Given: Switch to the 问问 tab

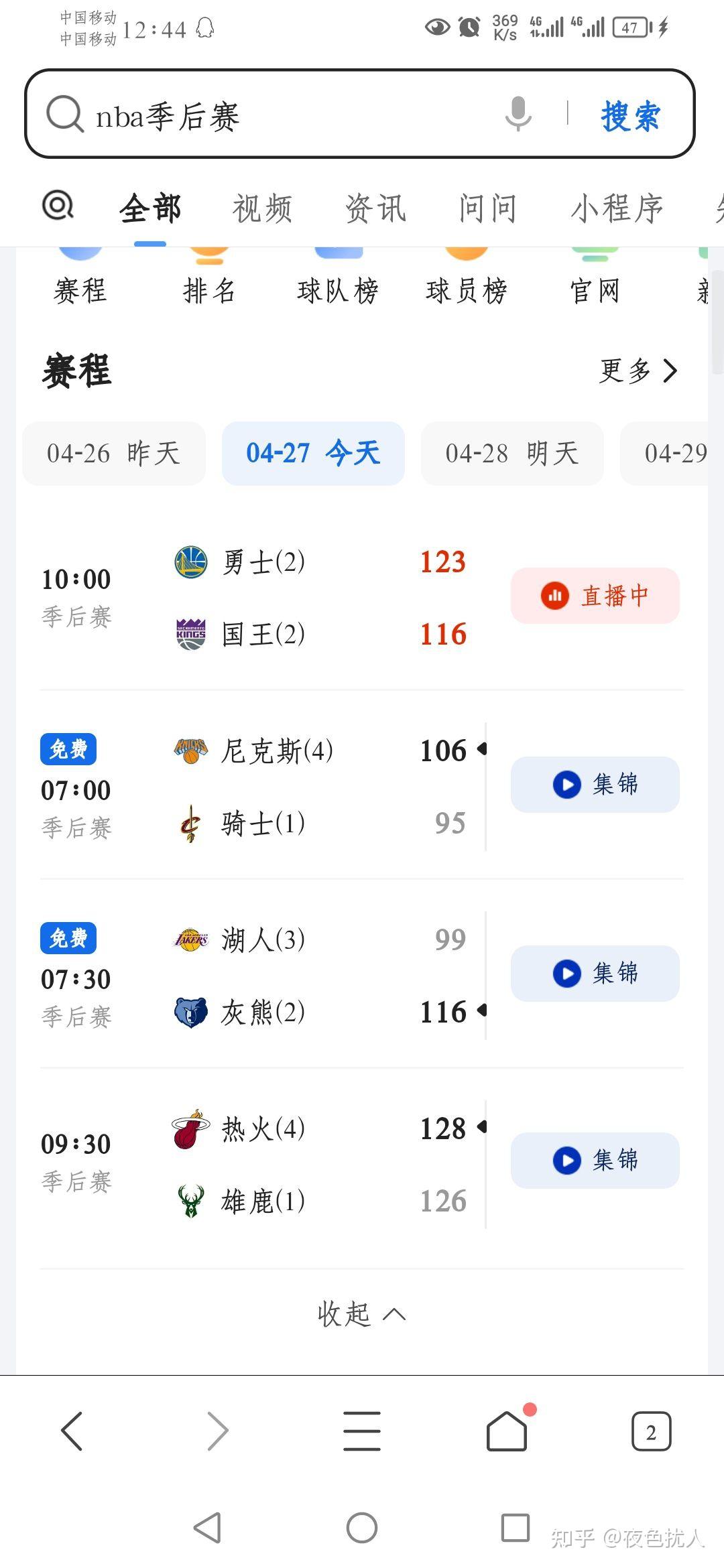Looking at the screenshot, I should [488, 208].
